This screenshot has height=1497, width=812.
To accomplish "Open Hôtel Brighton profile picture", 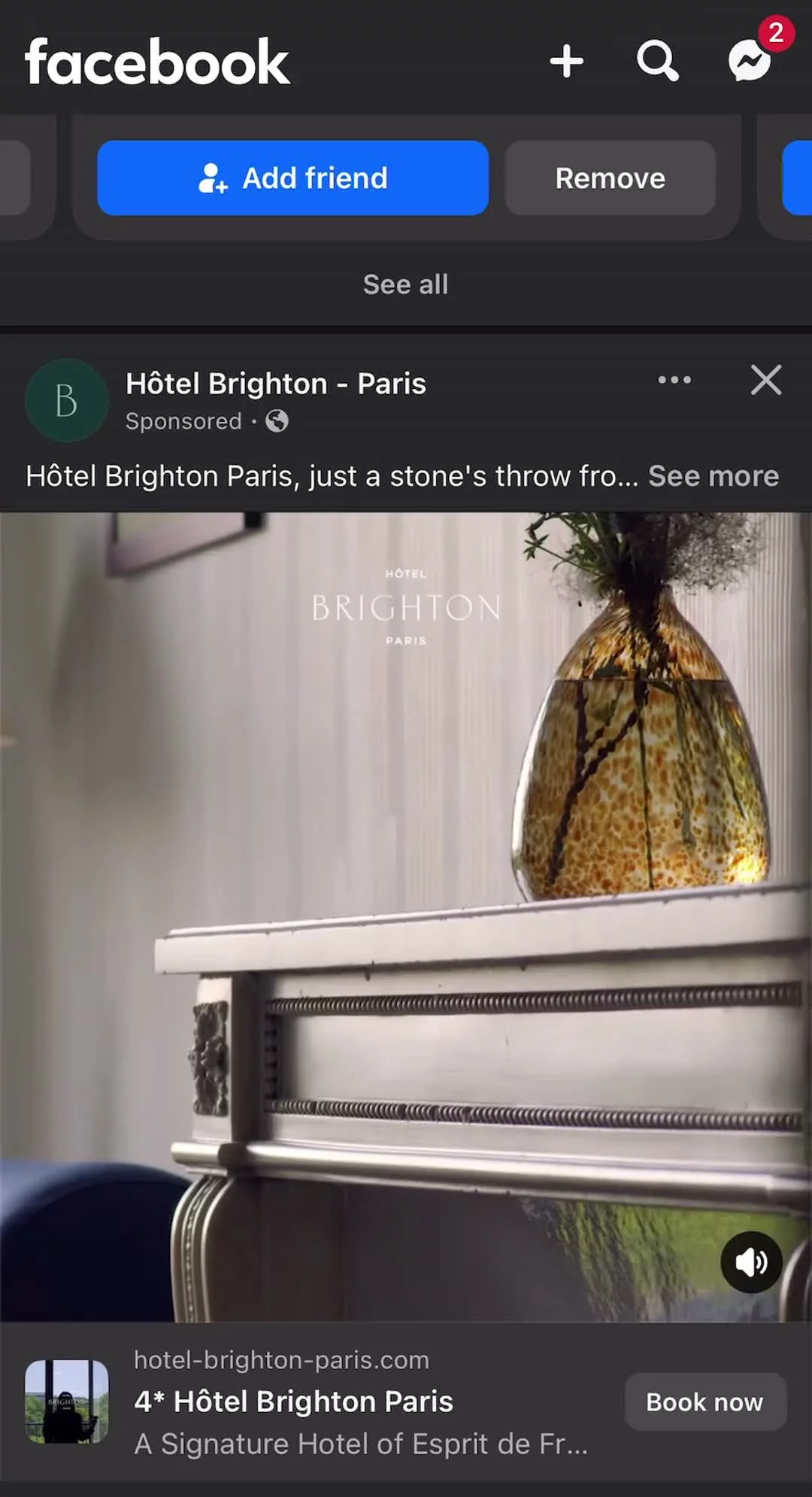I will pos(66,400).
